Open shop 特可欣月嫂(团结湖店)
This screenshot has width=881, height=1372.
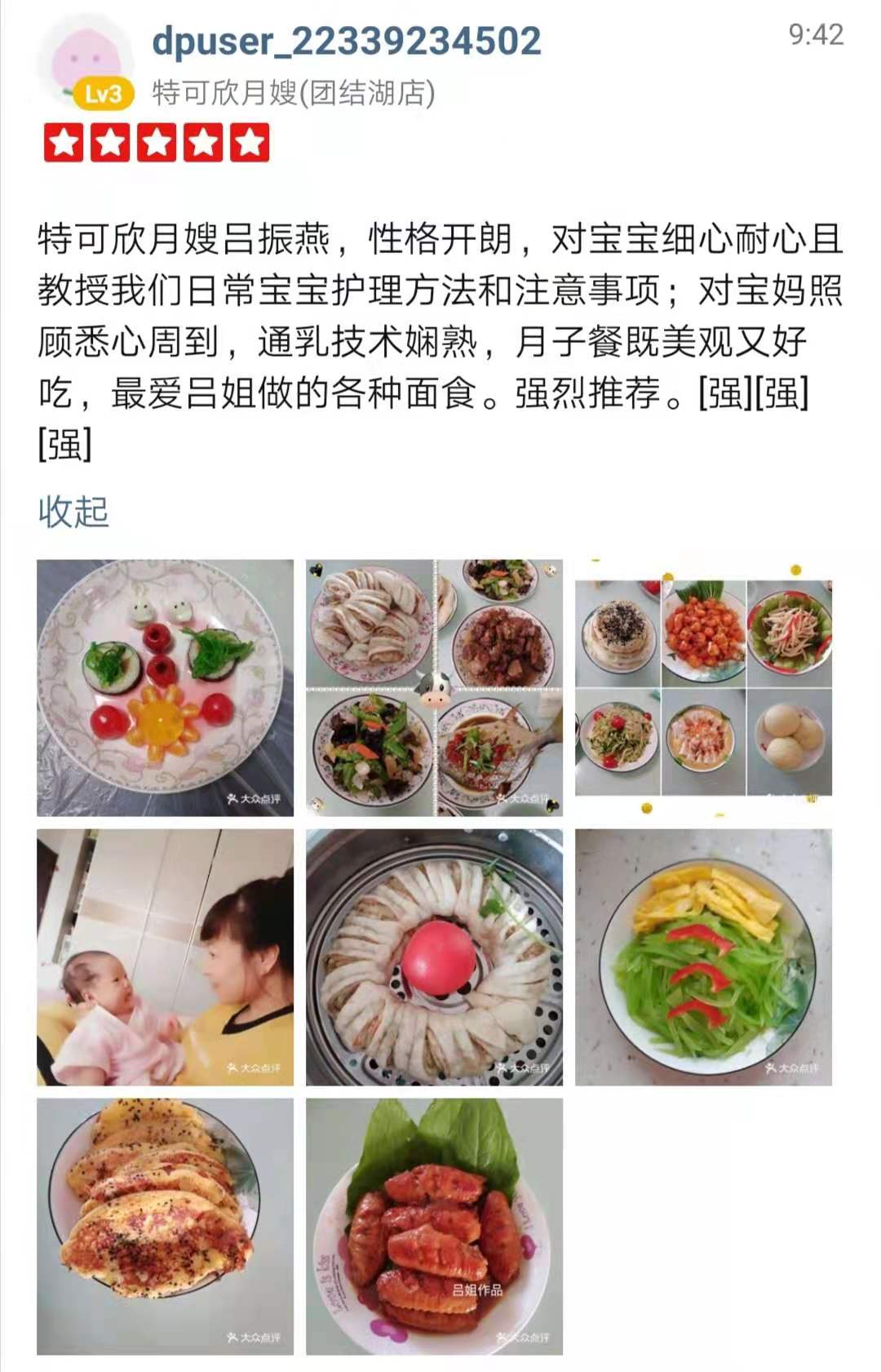[x=294, y=93]
